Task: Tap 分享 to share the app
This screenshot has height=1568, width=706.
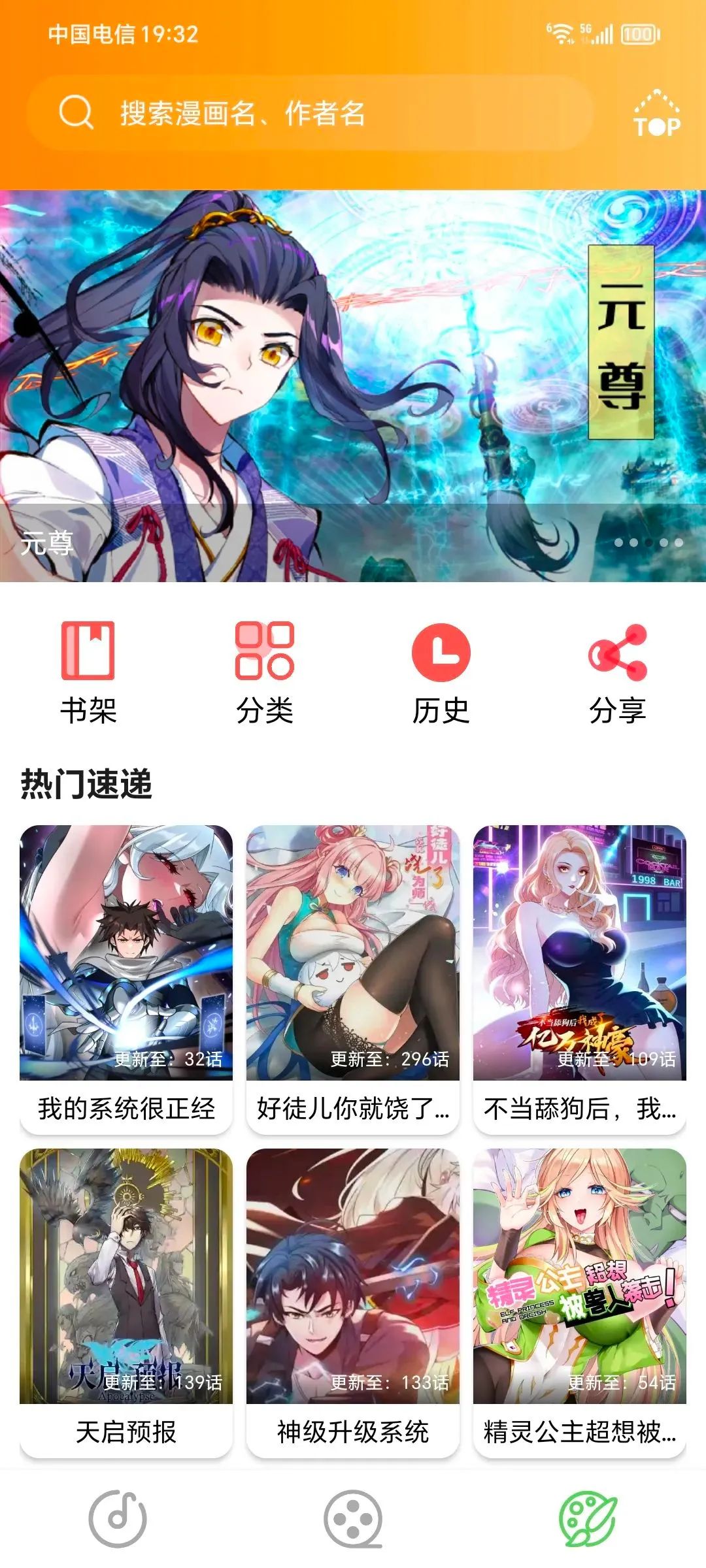Action: (x=618, y=673)
